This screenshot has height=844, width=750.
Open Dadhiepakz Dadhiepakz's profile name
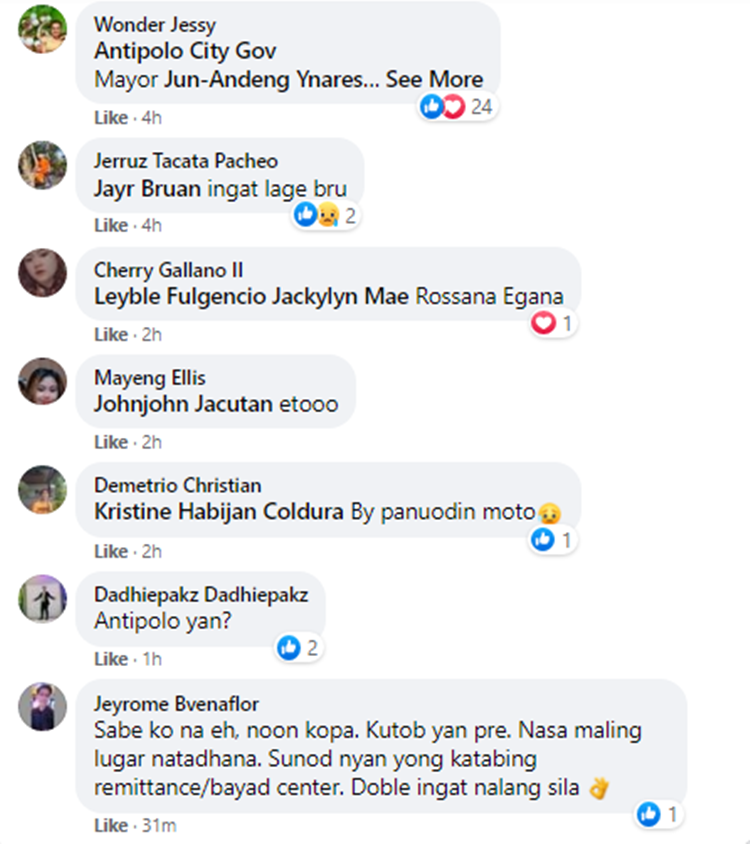tap(201, 595)
